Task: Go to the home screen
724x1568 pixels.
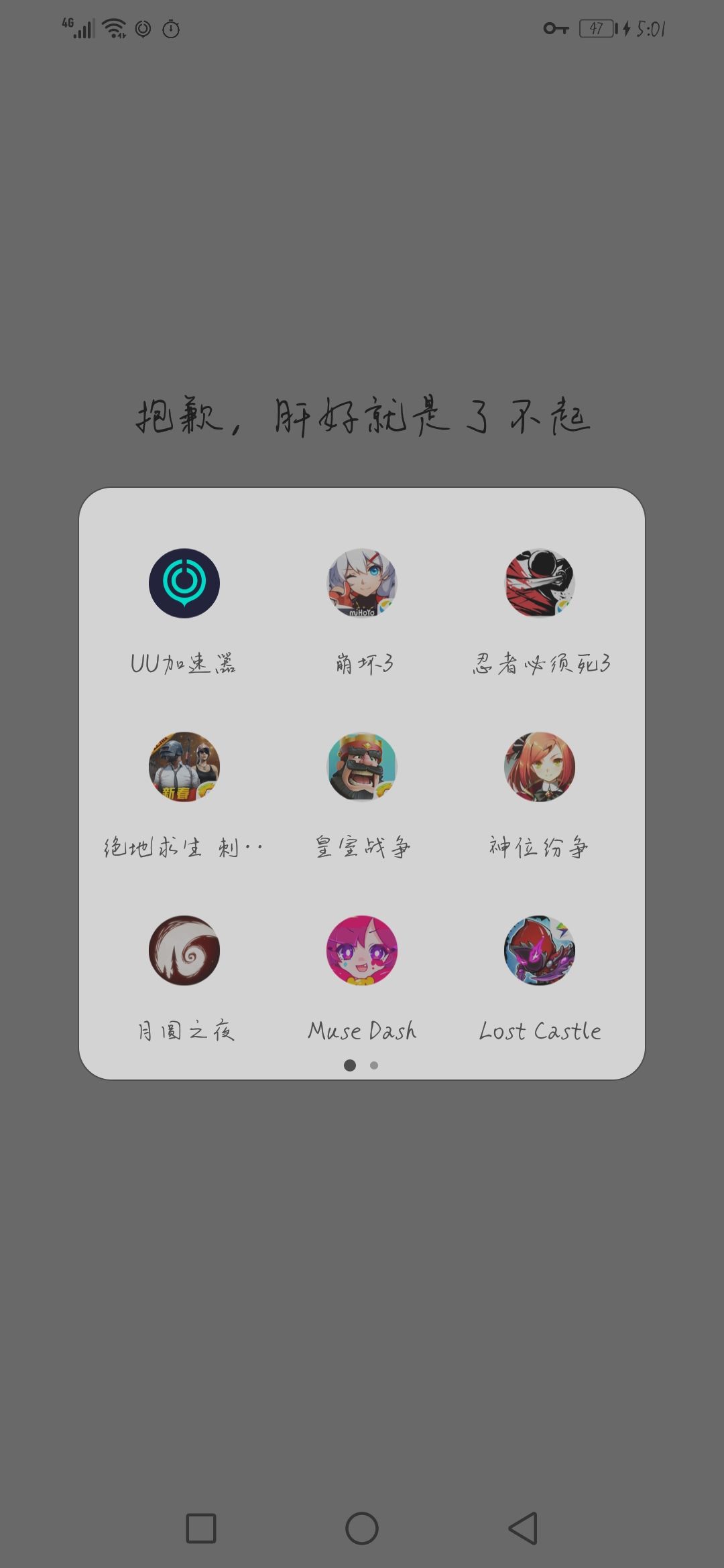Action: (362, 1528)
